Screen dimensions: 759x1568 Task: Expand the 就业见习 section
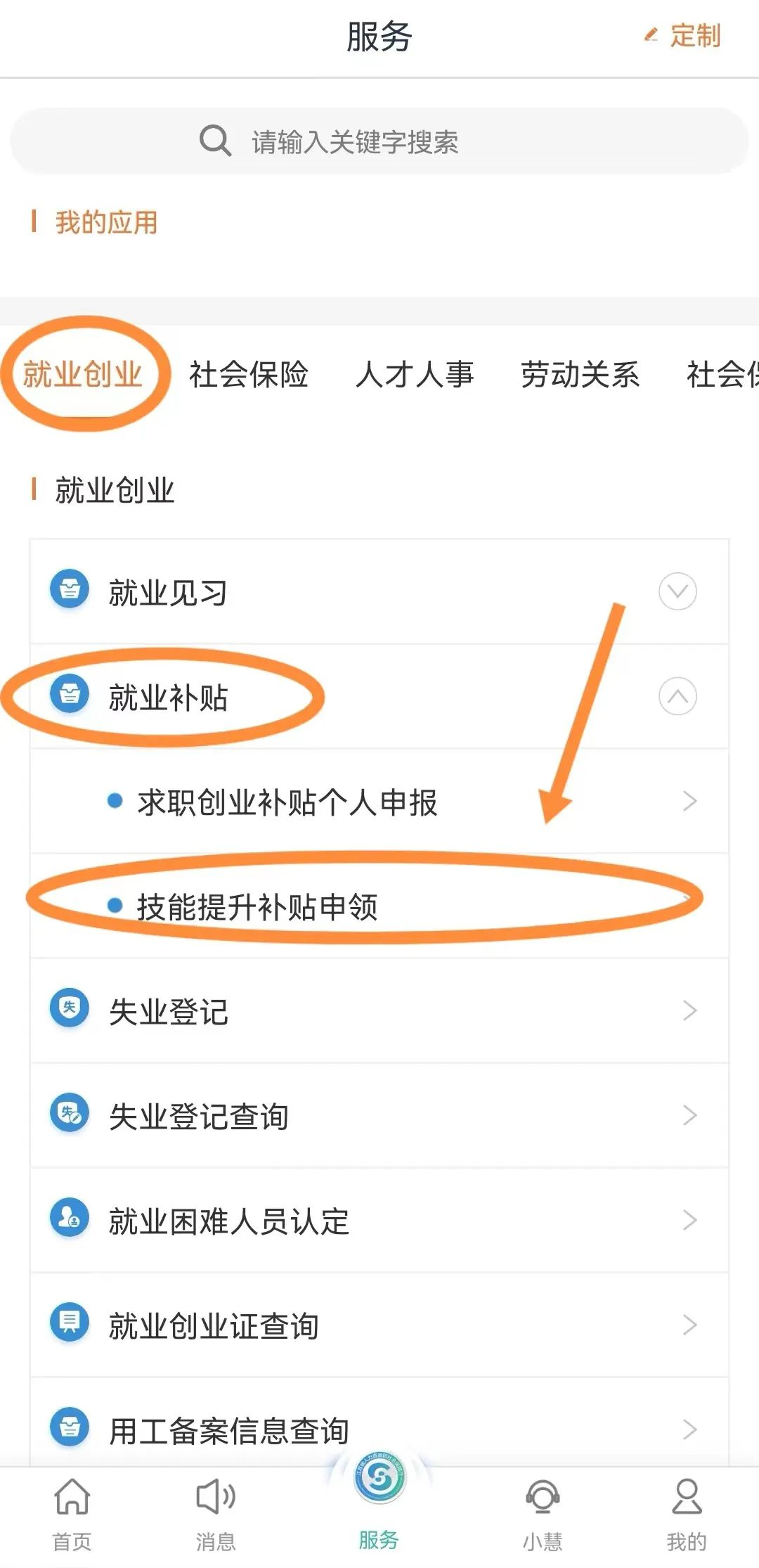[x=677, y=591]
